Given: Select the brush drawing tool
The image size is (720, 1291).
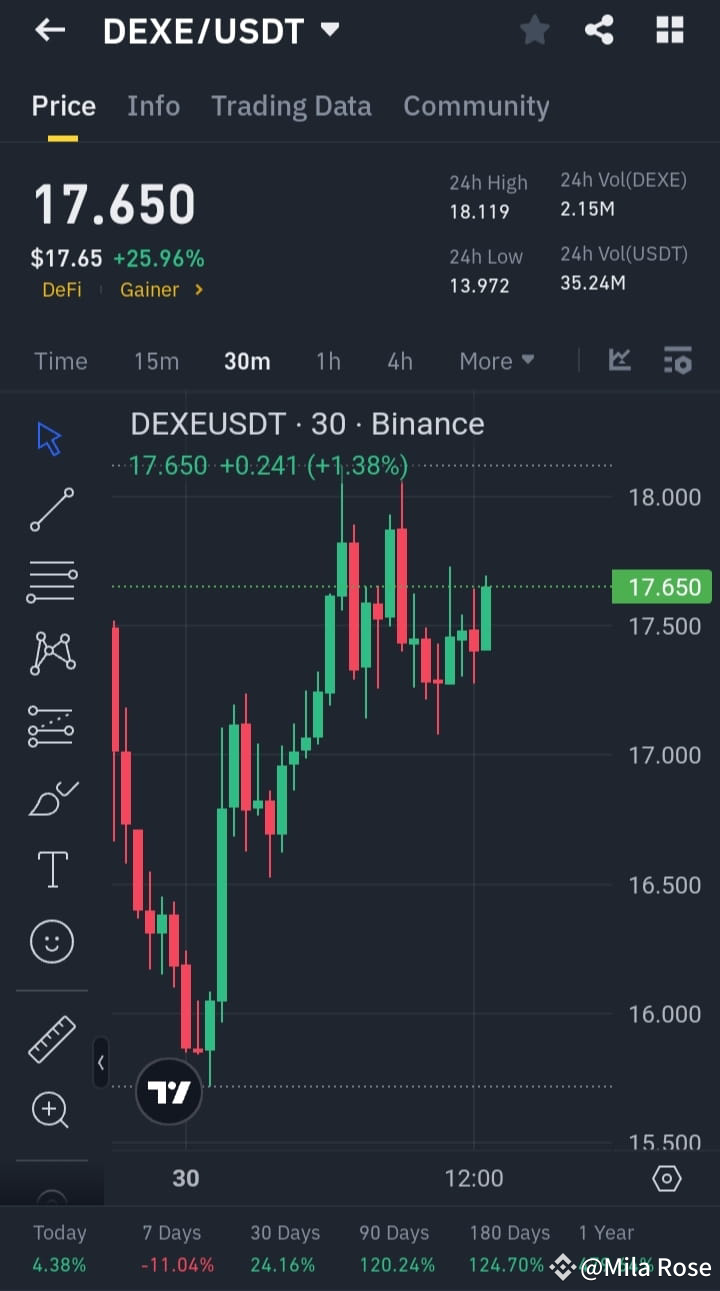Looking at the screenshot, I should click(51, 797).
